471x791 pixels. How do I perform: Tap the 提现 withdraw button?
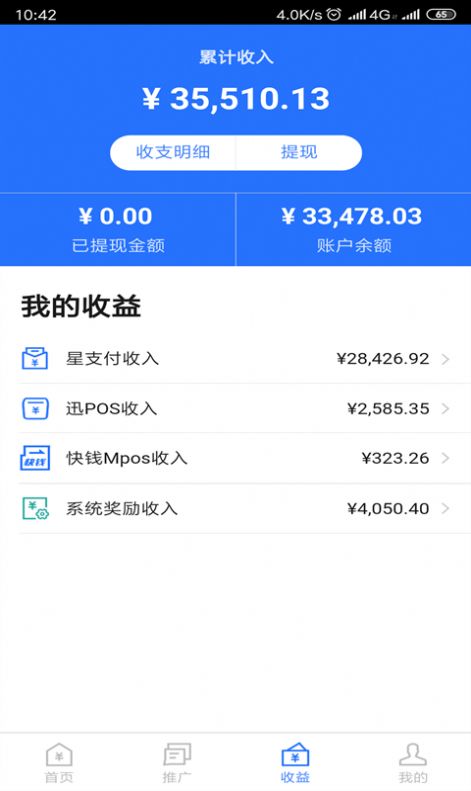pos(299,152)
